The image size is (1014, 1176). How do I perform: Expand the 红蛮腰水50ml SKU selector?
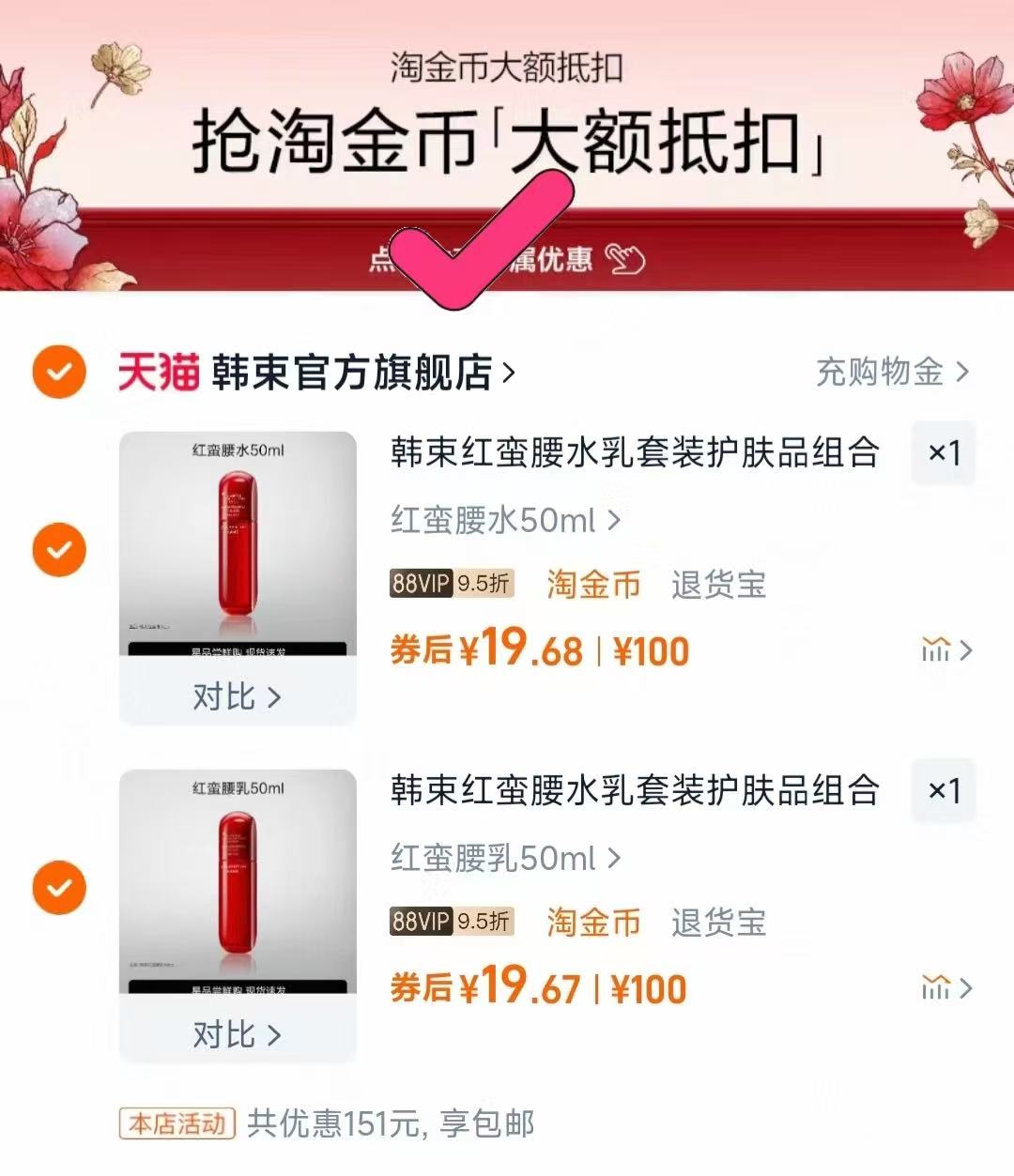tap(504, 518)
